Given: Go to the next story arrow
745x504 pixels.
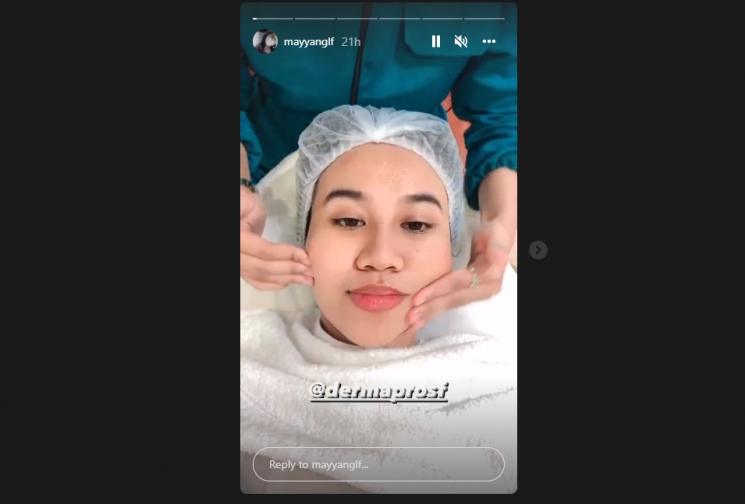Looking at the screenshot, I should [538, 250].
